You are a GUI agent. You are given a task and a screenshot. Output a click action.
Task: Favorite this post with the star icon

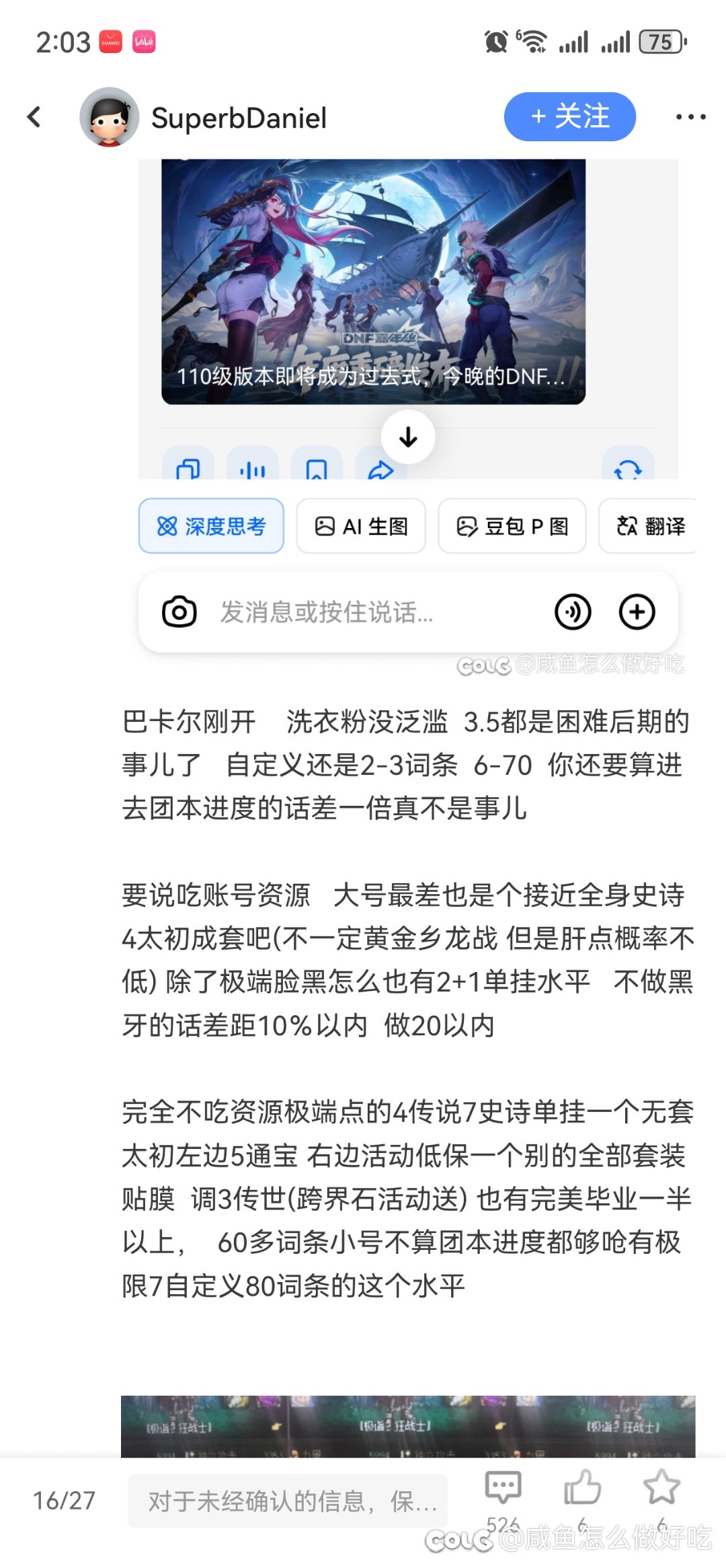click(661, 1488)
